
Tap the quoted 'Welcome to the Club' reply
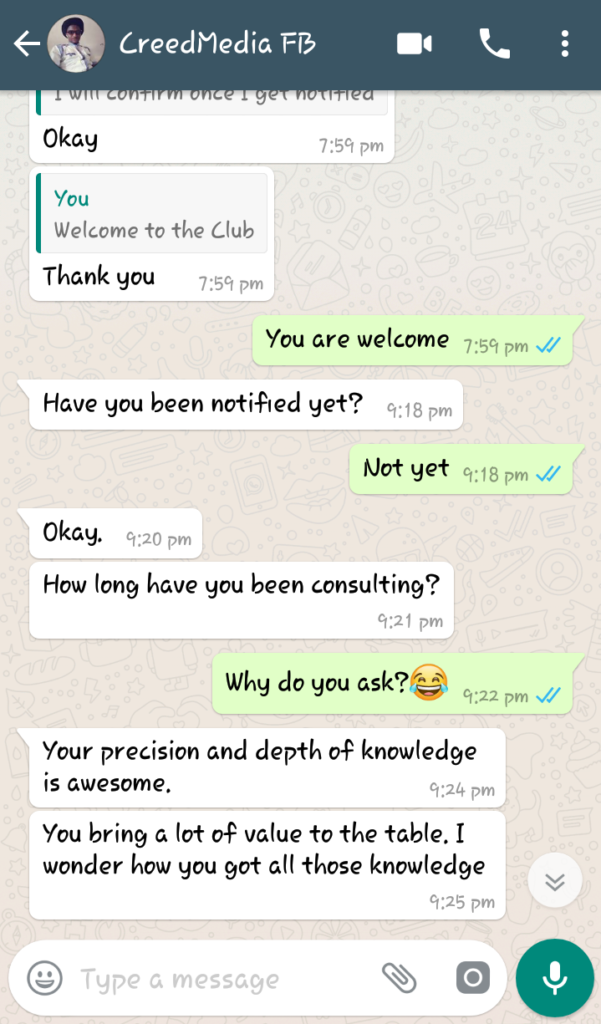152,213
